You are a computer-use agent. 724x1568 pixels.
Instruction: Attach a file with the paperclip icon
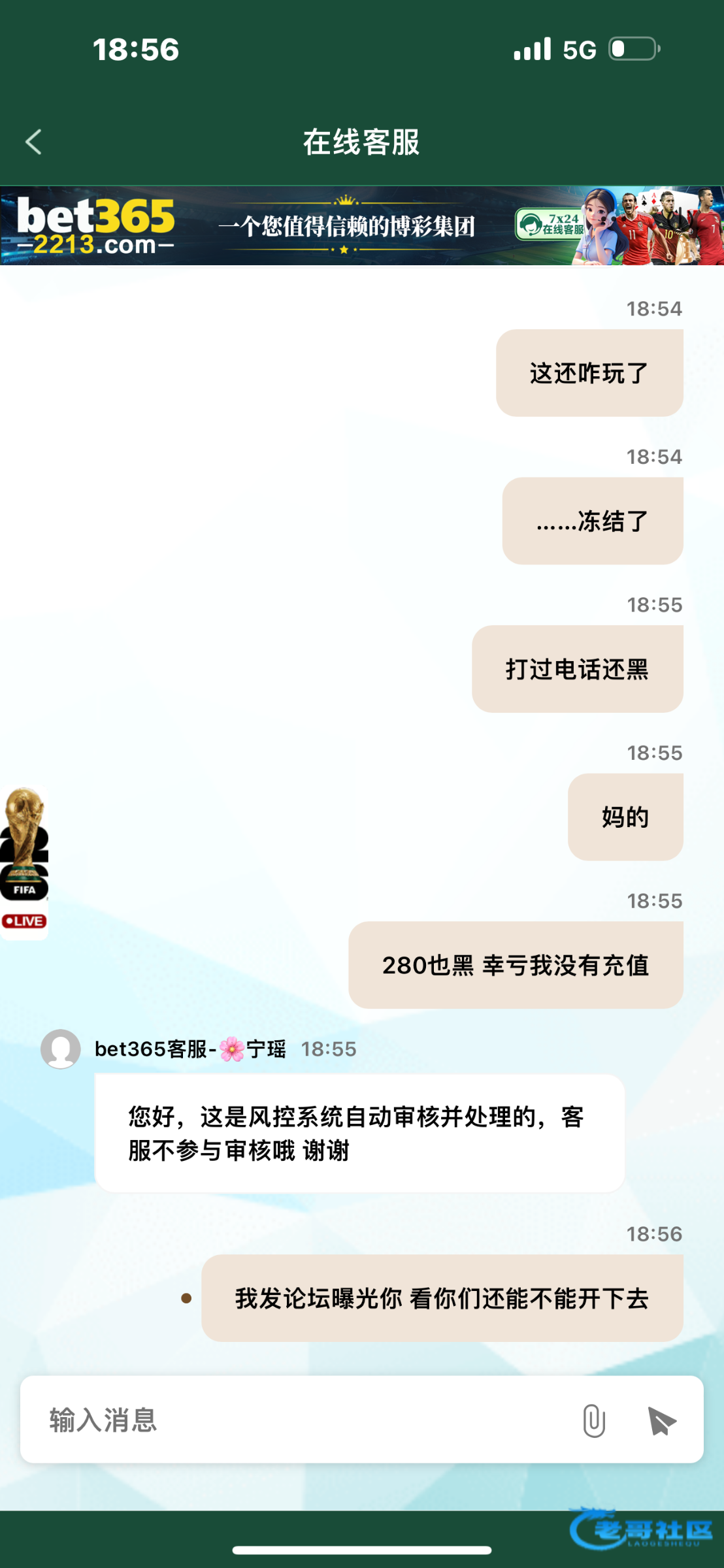pyautogui.click(x=593, y=1421)
